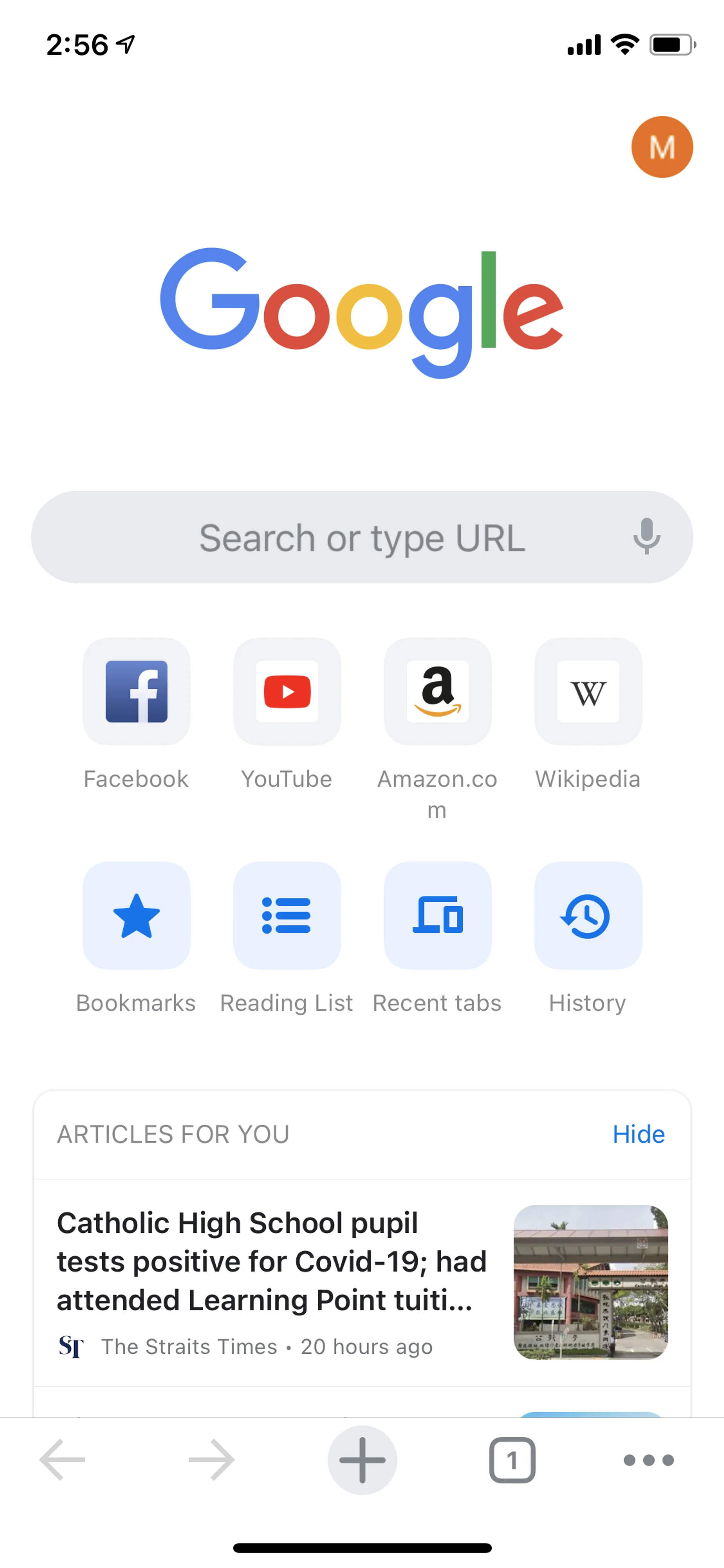724x1568 pixels.
Task: Open the YouTube shortcut
Action: pyautogui.click(x=287, y=691)
